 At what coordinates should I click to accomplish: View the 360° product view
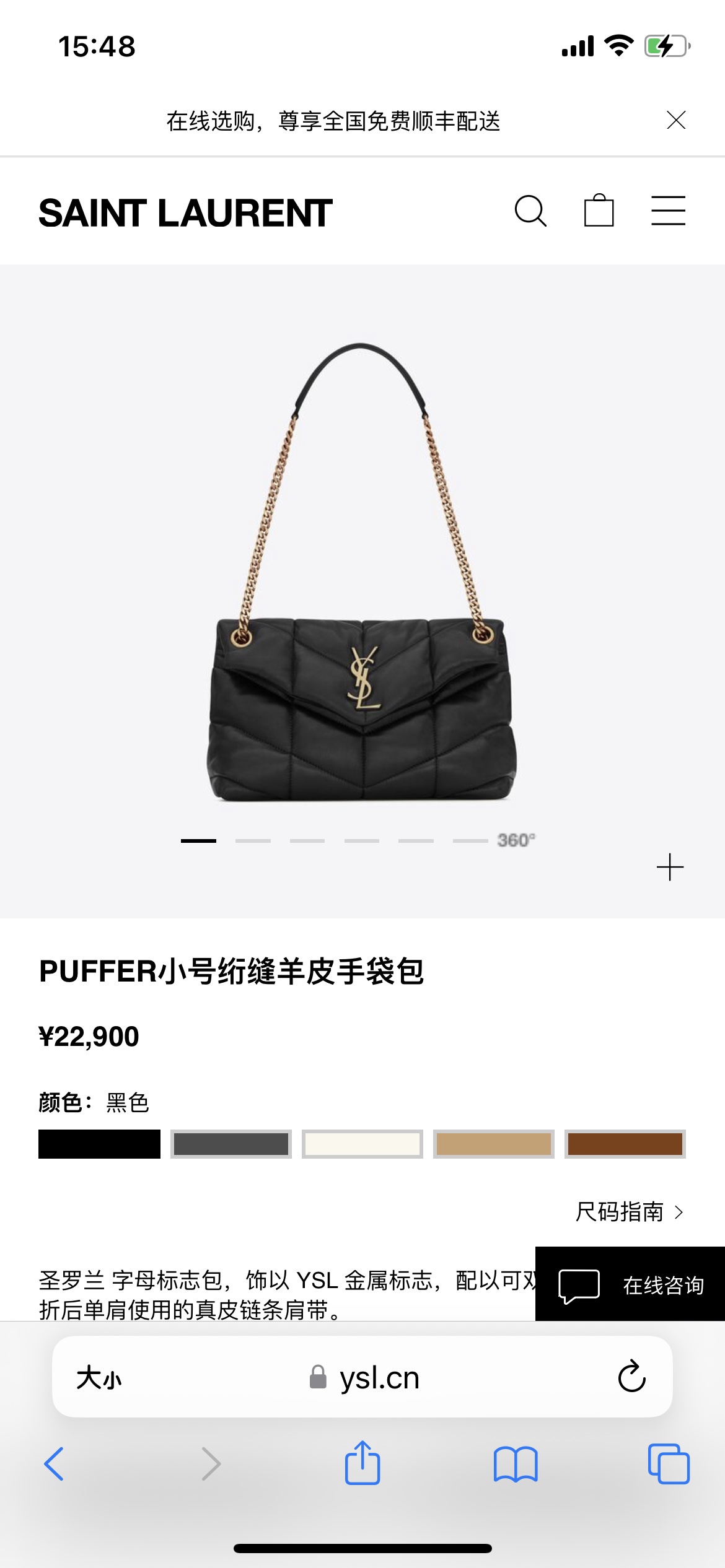pyautogui.click(x=516, y=840)
